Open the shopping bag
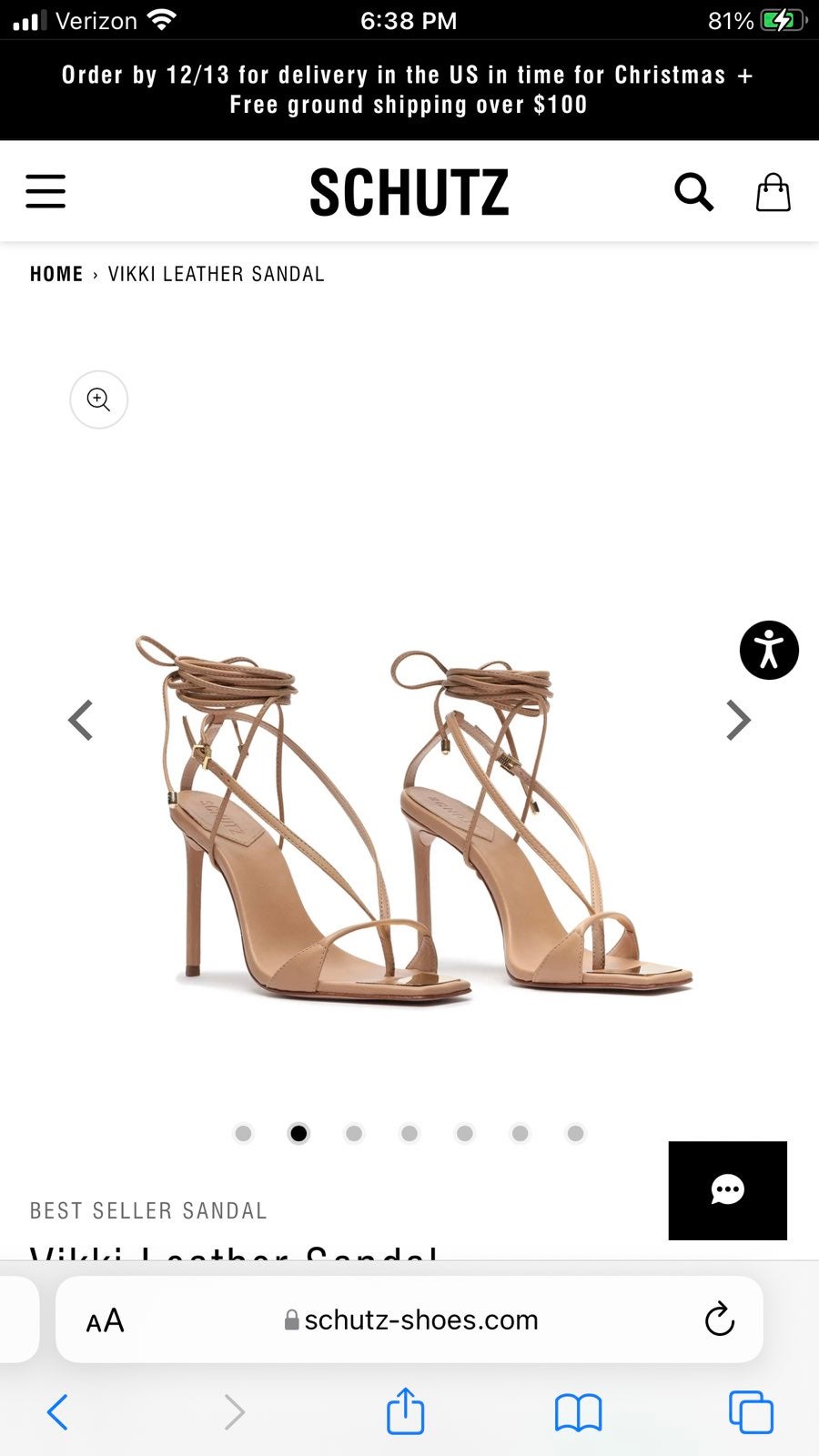819x1456 pixels. coord(773,192)
